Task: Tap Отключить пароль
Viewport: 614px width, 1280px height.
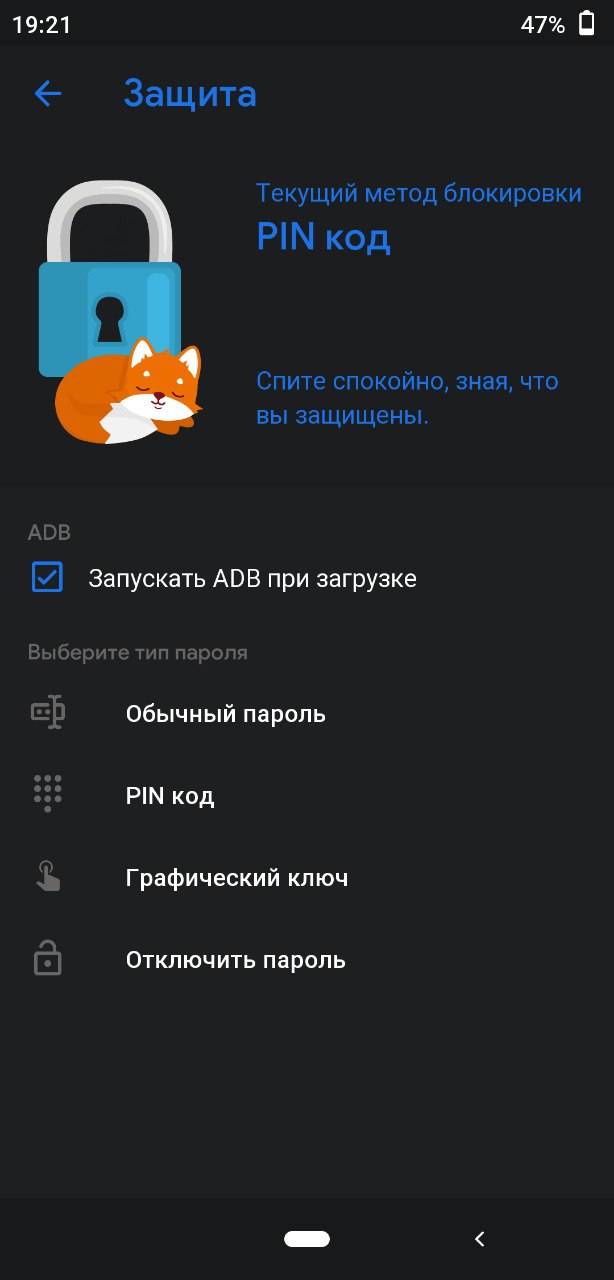Action: (307, 960)
